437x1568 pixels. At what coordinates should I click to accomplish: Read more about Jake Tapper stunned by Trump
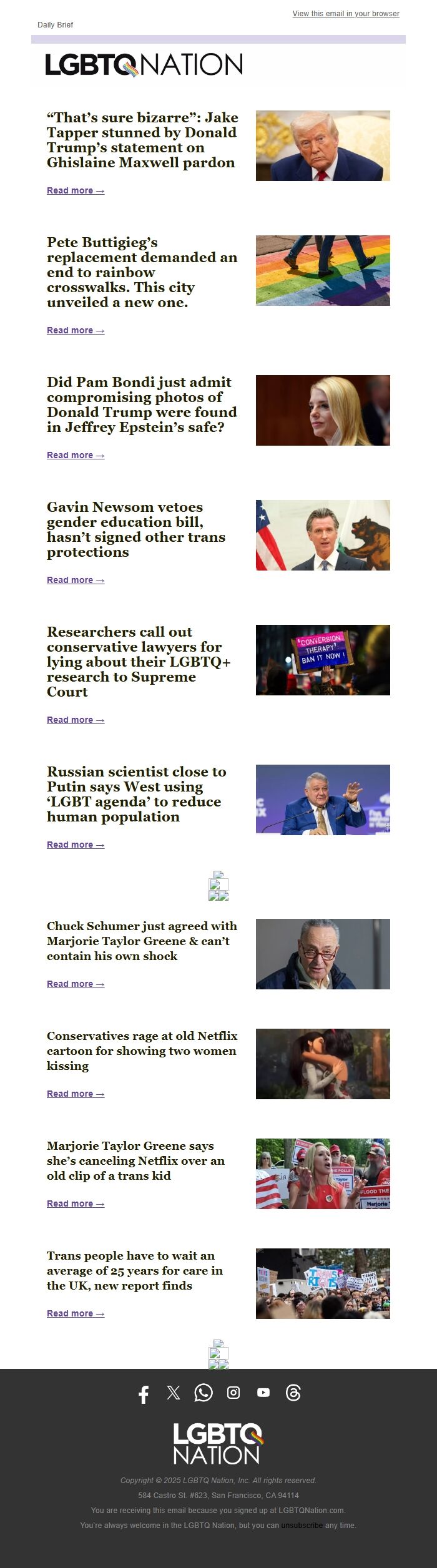[76, 191]
